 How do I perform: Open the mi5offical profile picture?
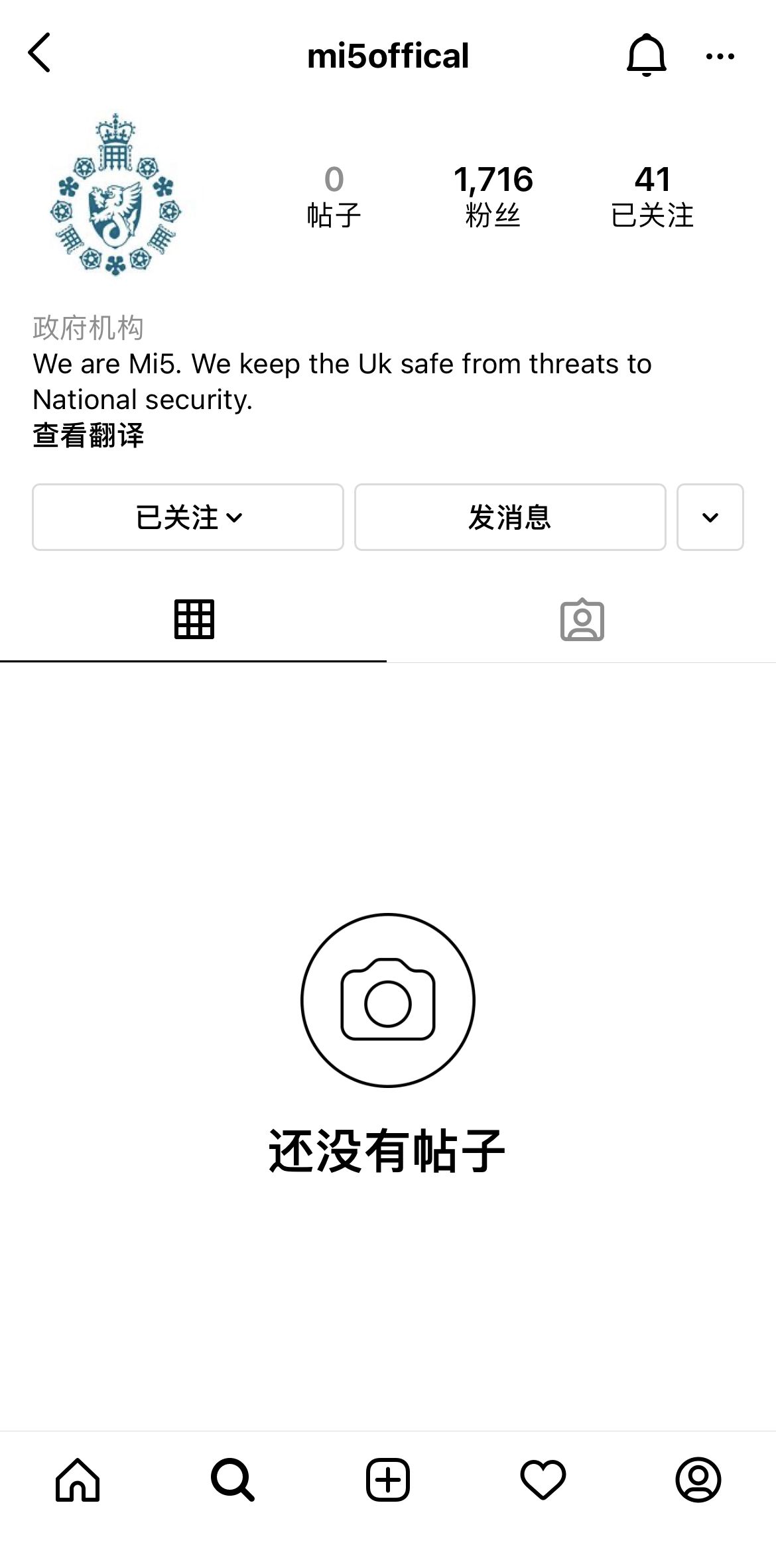pyautogui.click(x=116, y=194)
